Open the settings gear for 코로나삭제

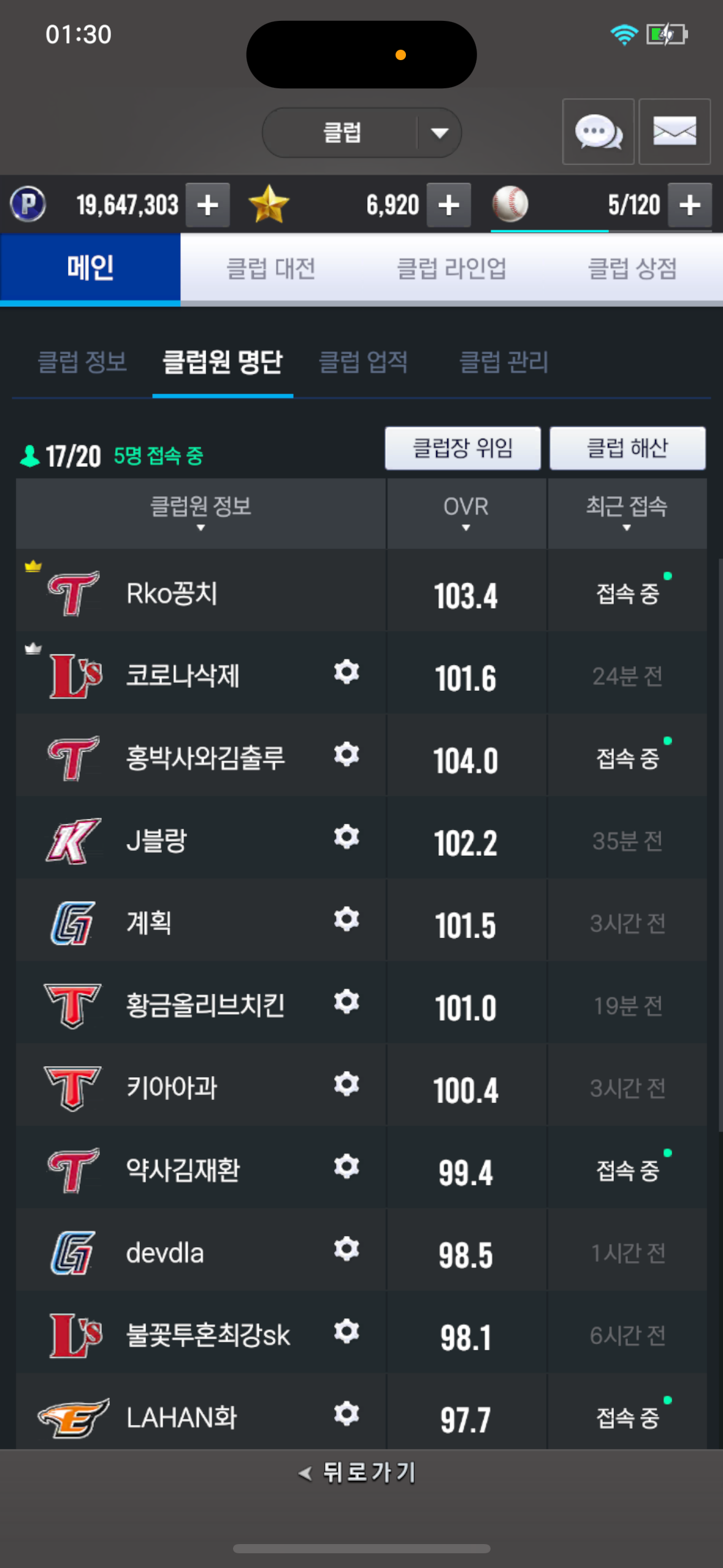[346, 672]
